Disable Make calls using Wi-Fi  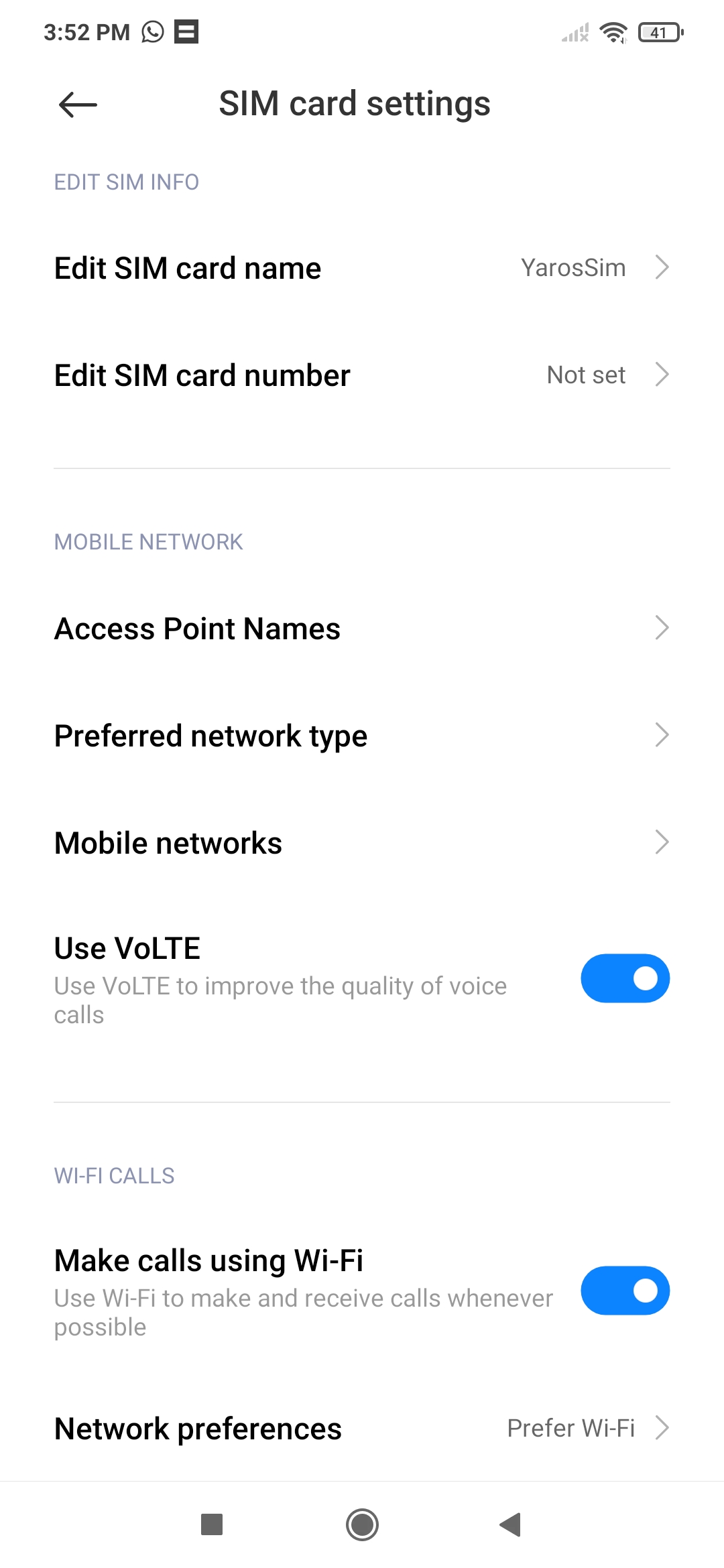[x=625, y=1291]
